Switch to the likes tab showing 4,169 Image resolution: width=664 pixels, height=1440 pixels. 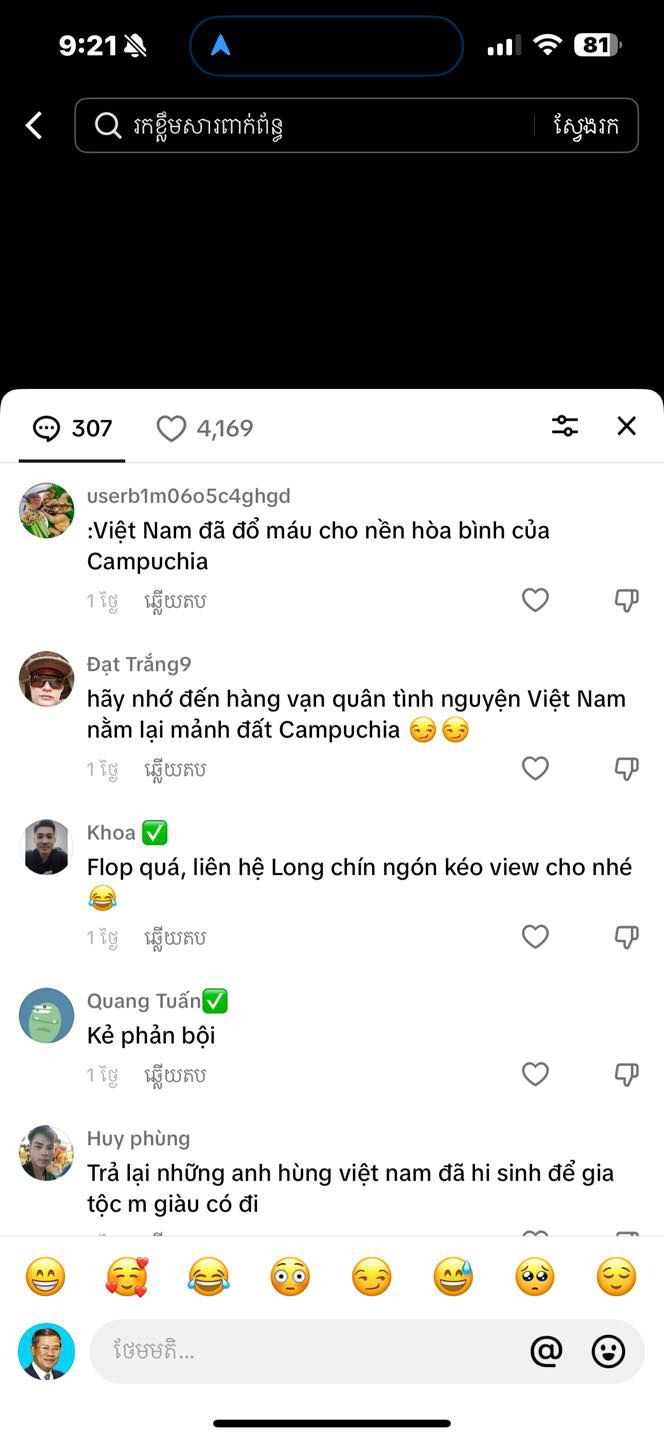tap(205, 429)
